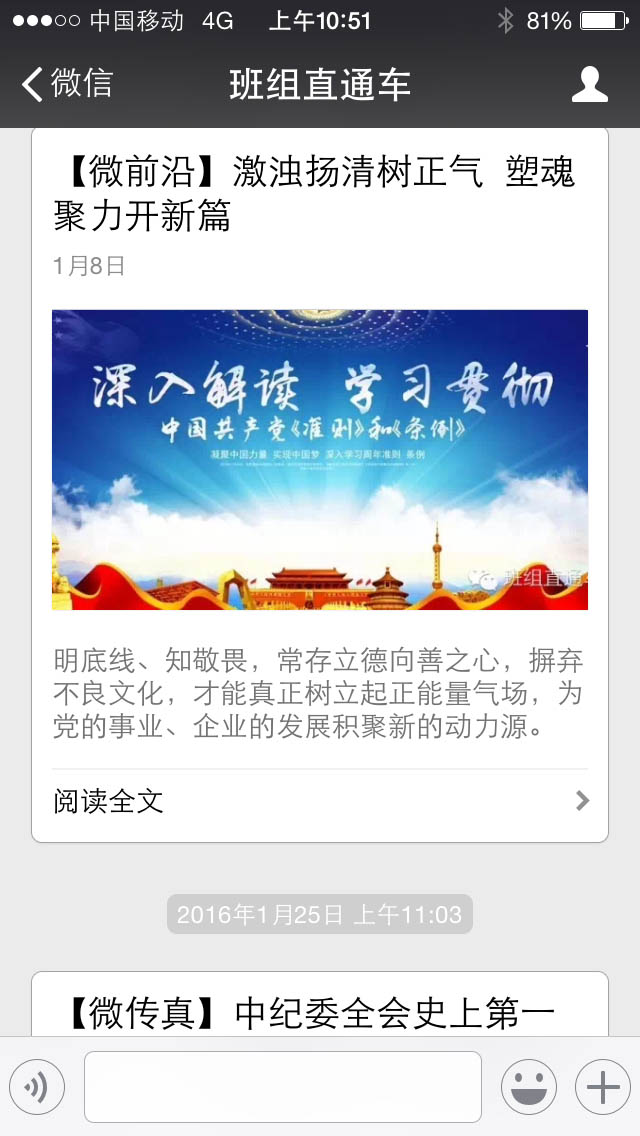Open the plus attachments menu
Screen dimensions: 640x1136
coord(602,1087)
